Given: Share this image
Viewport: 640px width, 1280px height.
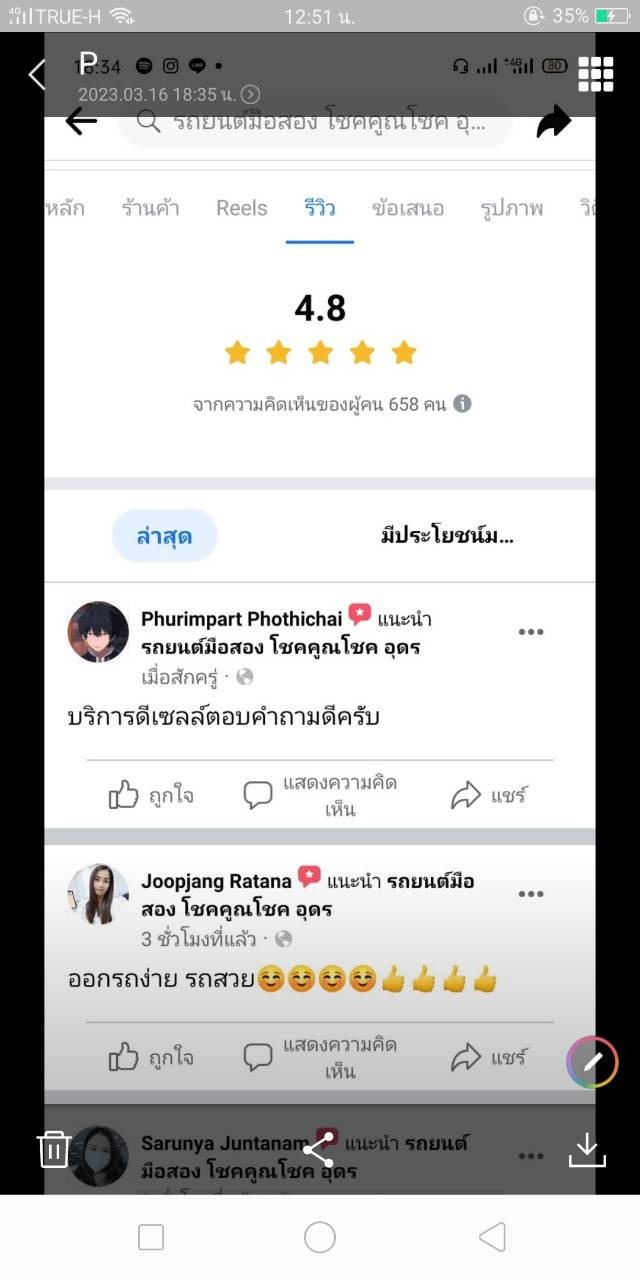Looking at the screenshot, I should click(318, 1151).
